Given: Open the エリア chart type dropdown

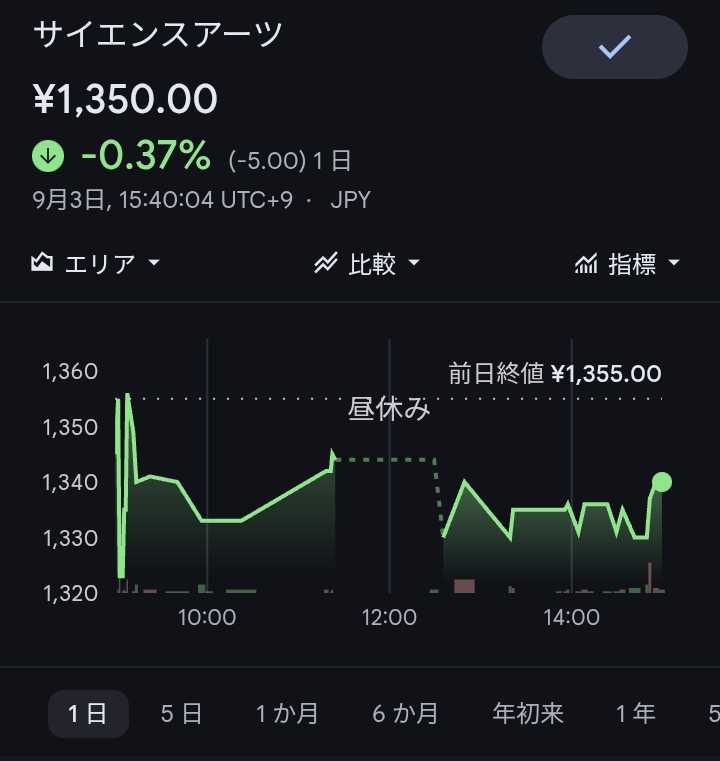Looking at the screenshot, I should point(95,264).
